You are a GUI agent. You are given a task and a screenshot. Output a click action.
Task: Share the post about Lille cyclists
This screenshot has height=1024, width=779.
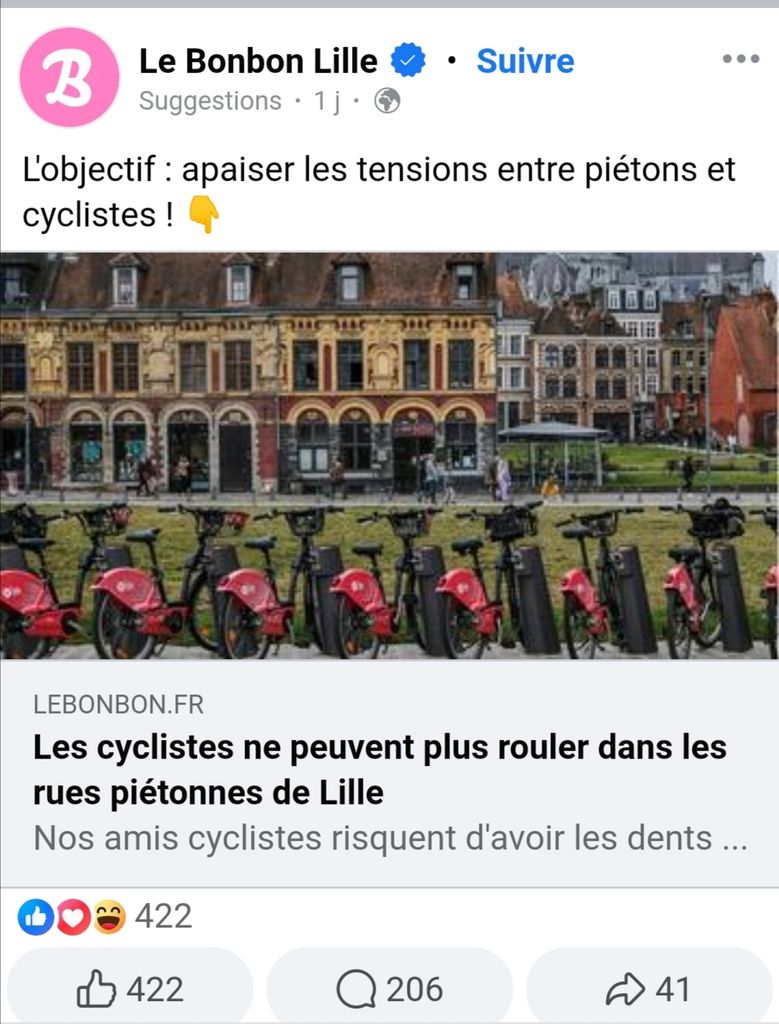(x=648, y=990)
